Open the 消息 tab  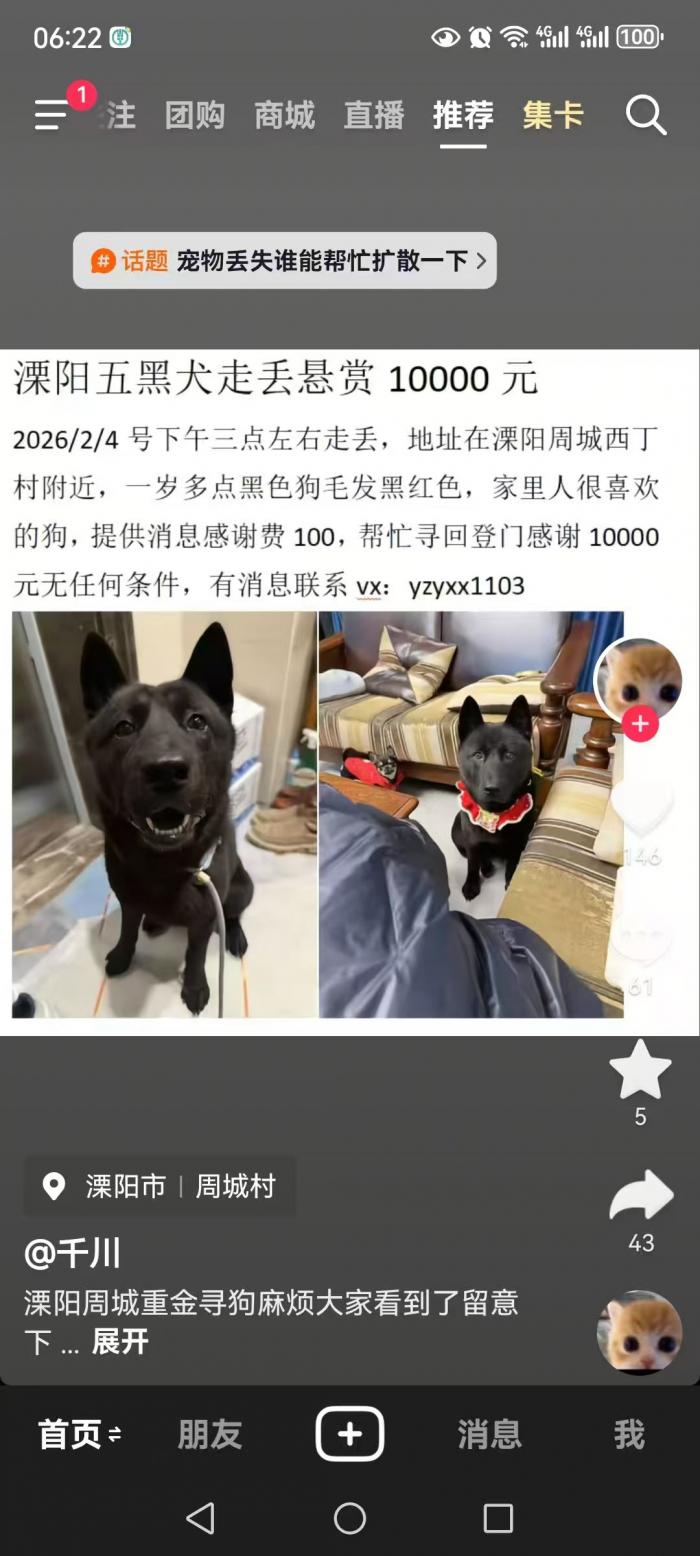[489, 1435]
